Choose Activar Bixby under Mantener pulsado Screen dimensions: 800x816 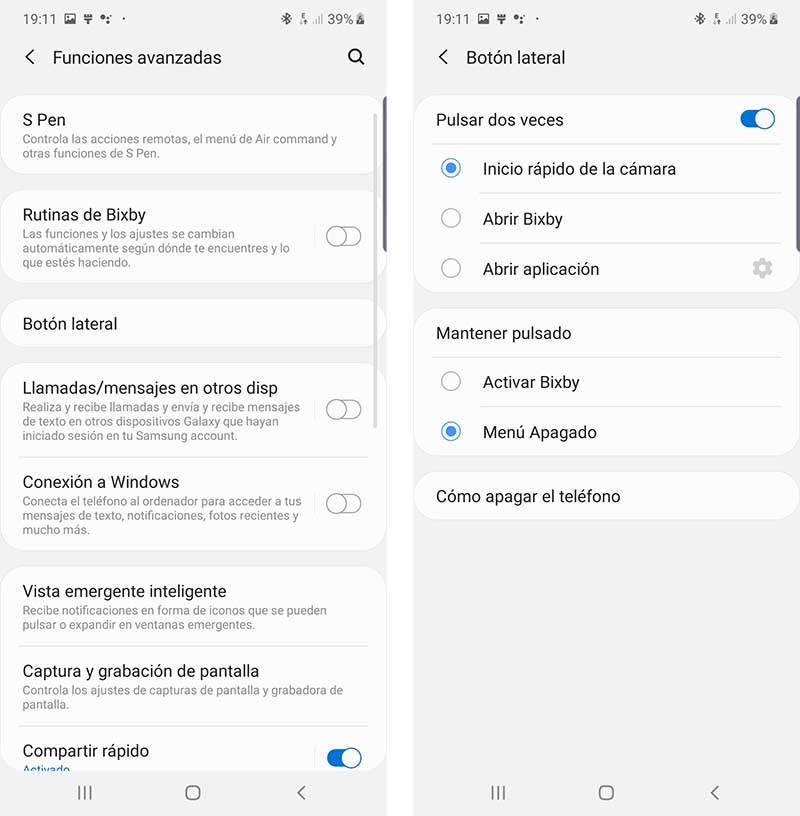(x=451, y=382)
